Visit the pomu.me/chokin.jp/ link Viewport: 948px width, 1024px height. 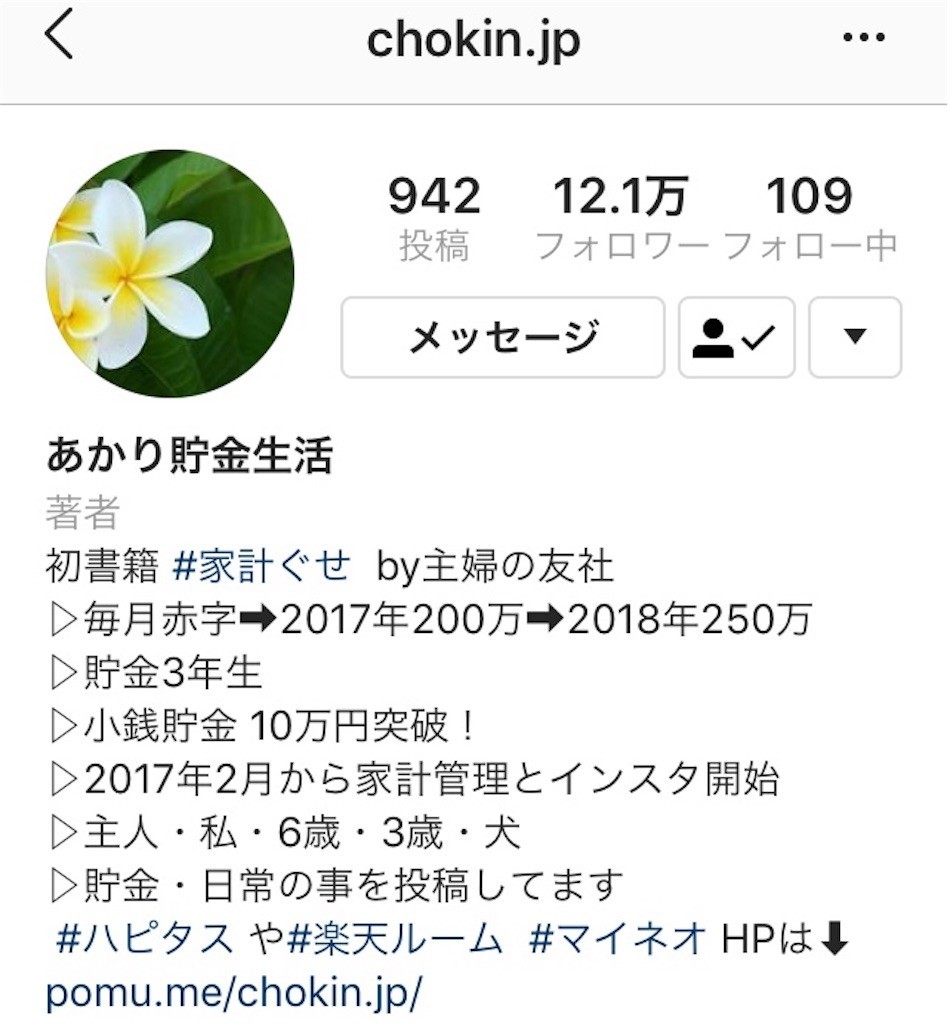tap(235, 993)
